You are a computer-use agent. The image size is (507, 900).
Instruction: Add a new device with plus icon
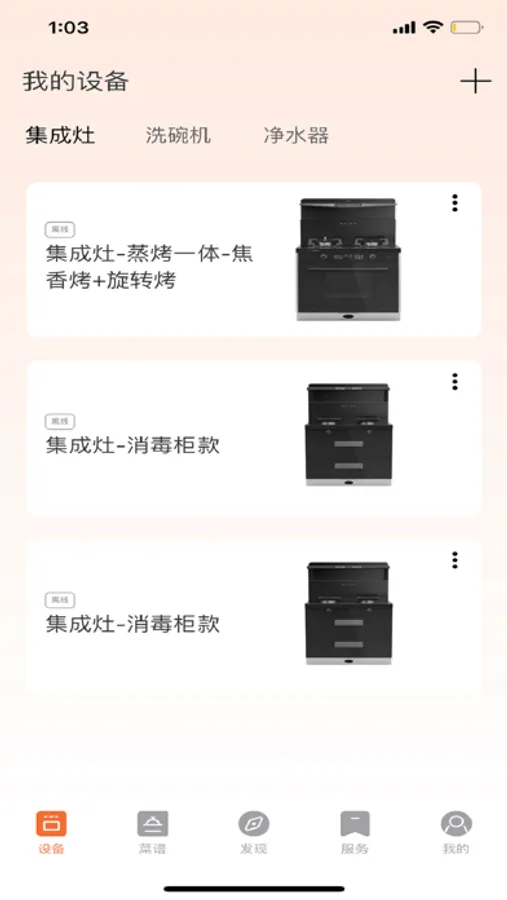click(x=475, y=82)
